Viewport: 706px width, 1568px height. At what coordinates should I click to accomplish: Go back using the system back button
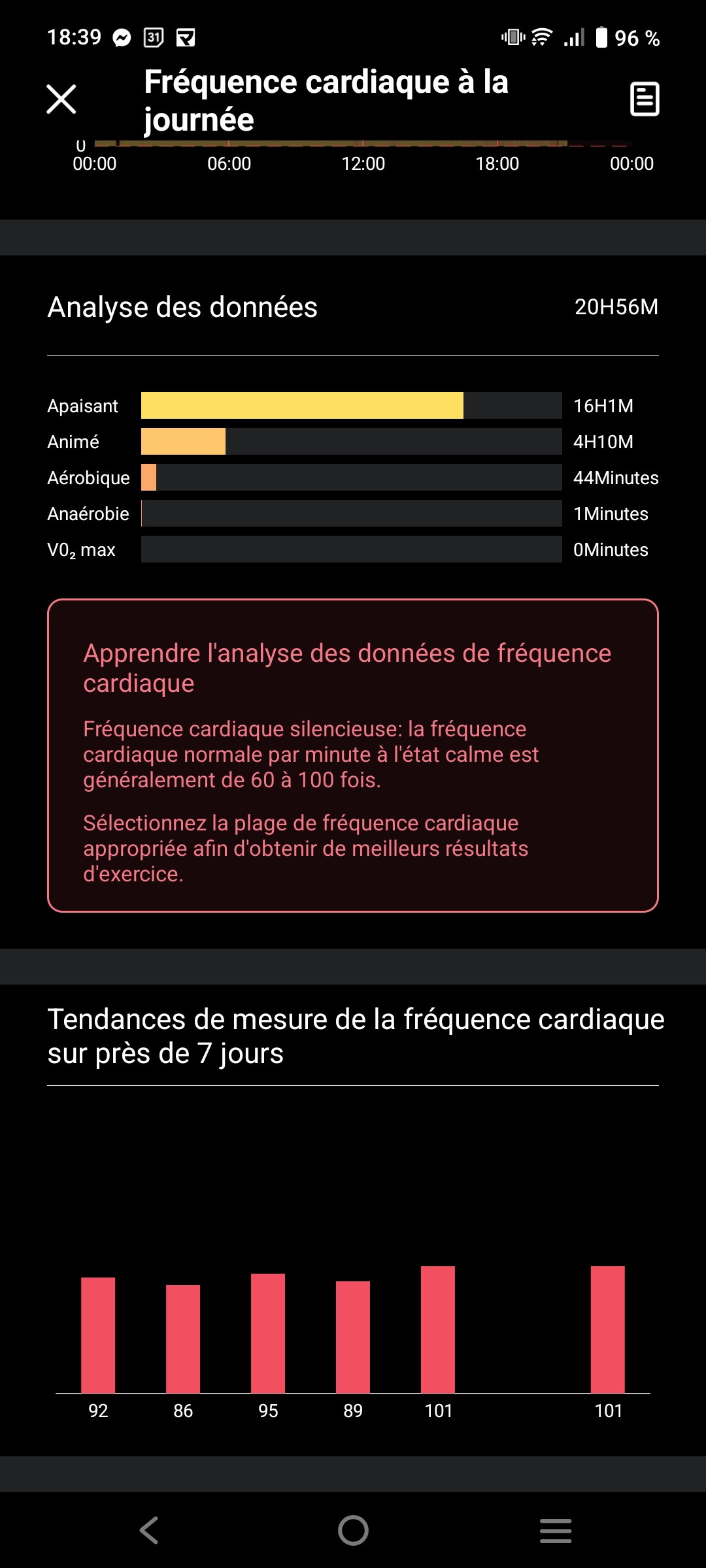pos(149,1530)
